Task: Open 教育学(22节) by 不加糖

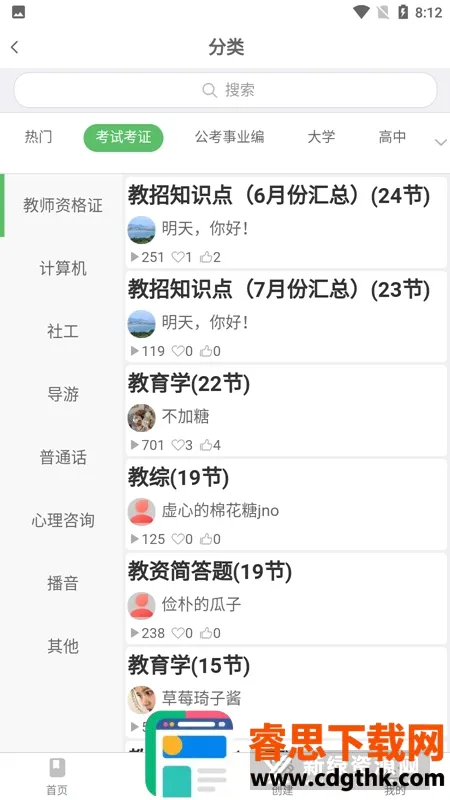Action: [x=286, y=410]
